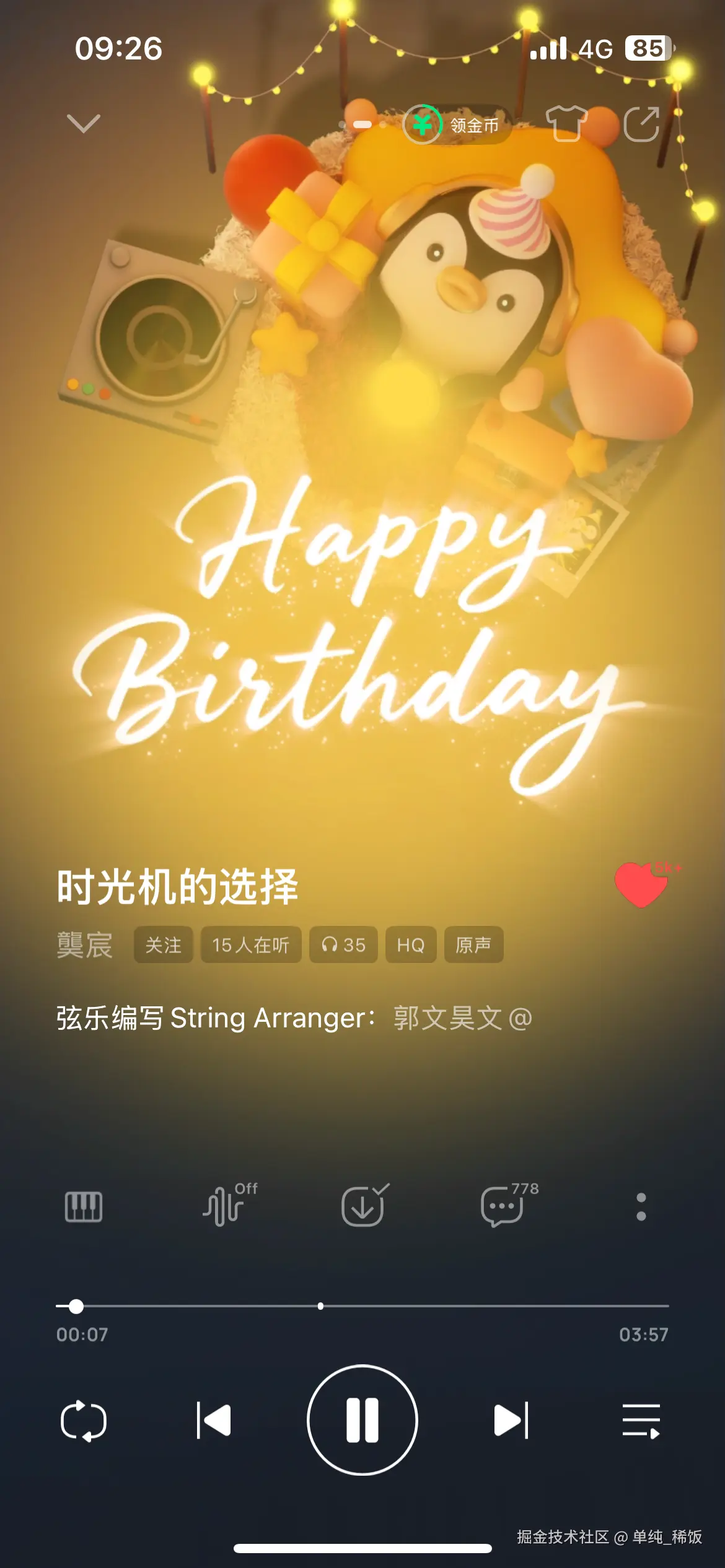The width and height of the screenshot is (725, 1568).
Task: Tap the 关注 follow button
Action: click(164, 945)
